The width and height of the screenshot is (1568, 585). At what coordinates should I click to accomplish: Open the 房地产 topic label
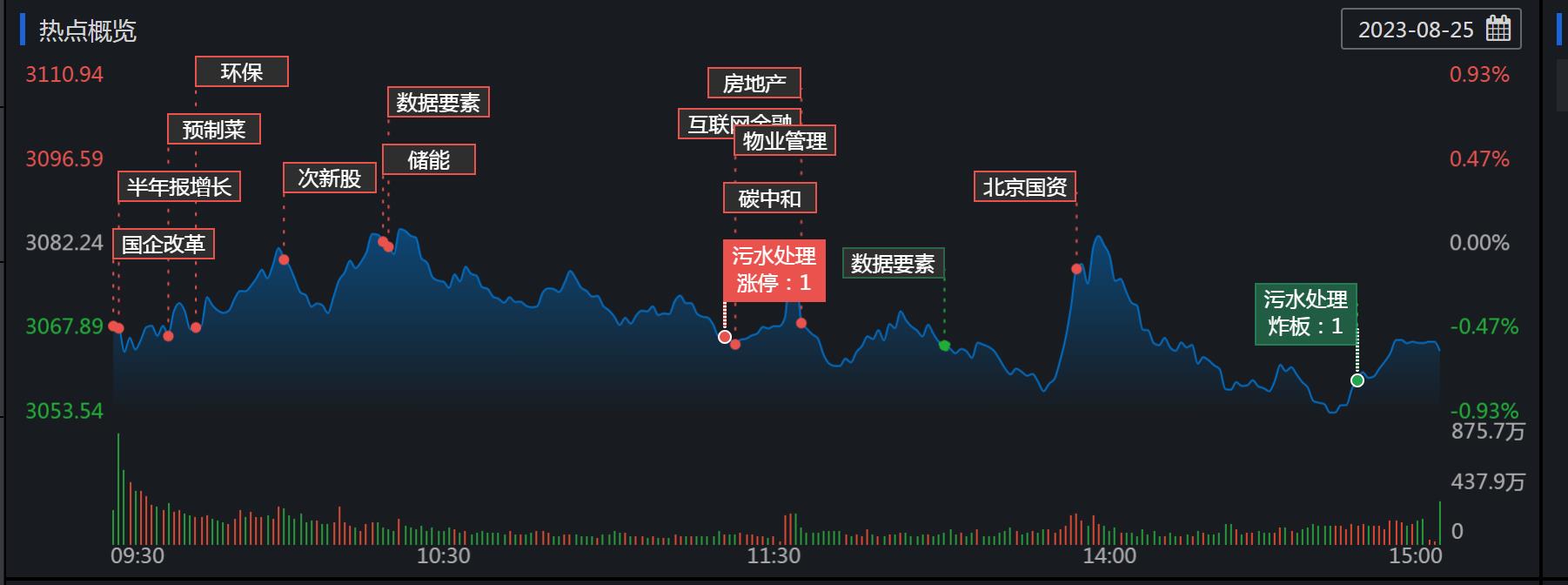click(754, 84)
